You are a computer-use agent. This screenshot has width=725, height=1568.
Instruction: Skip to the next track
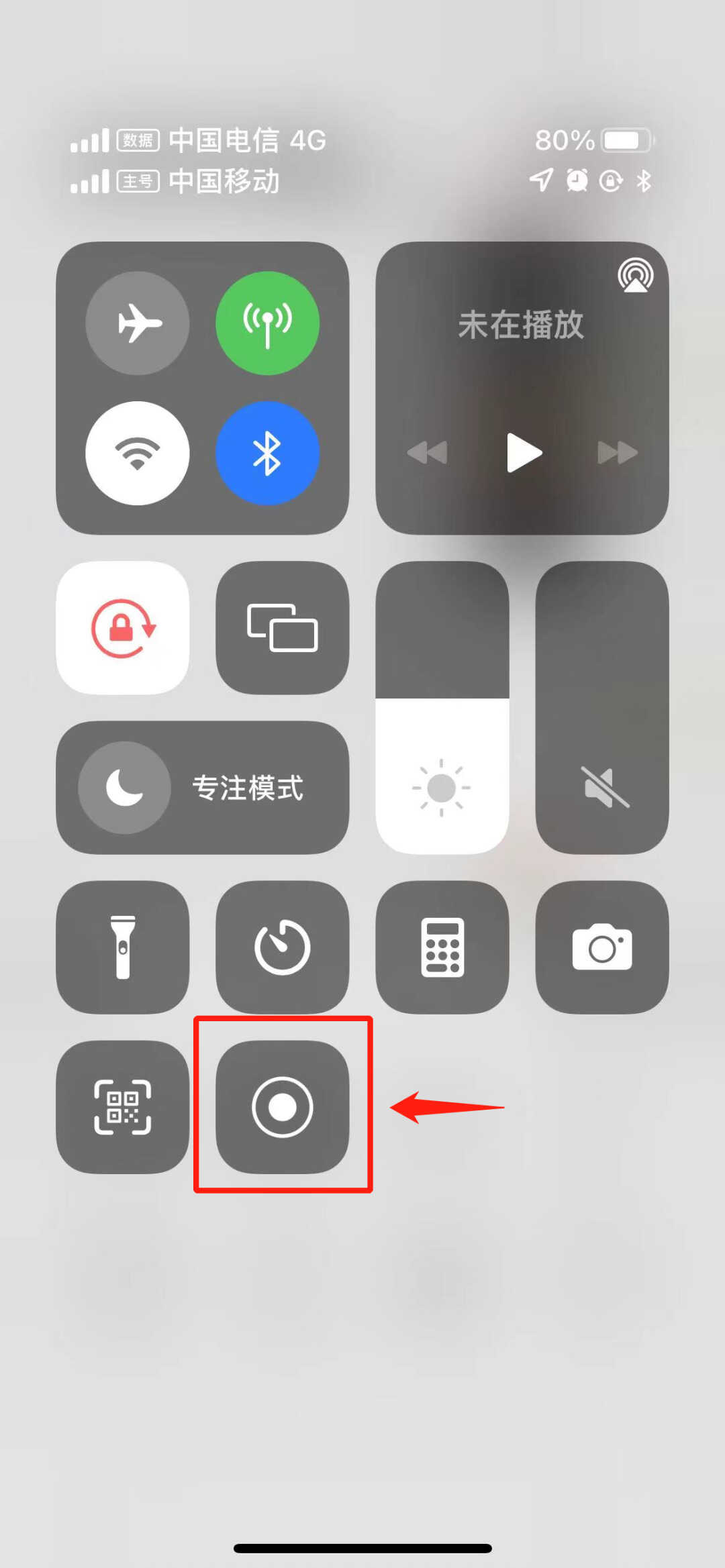[x=618, y=453]
